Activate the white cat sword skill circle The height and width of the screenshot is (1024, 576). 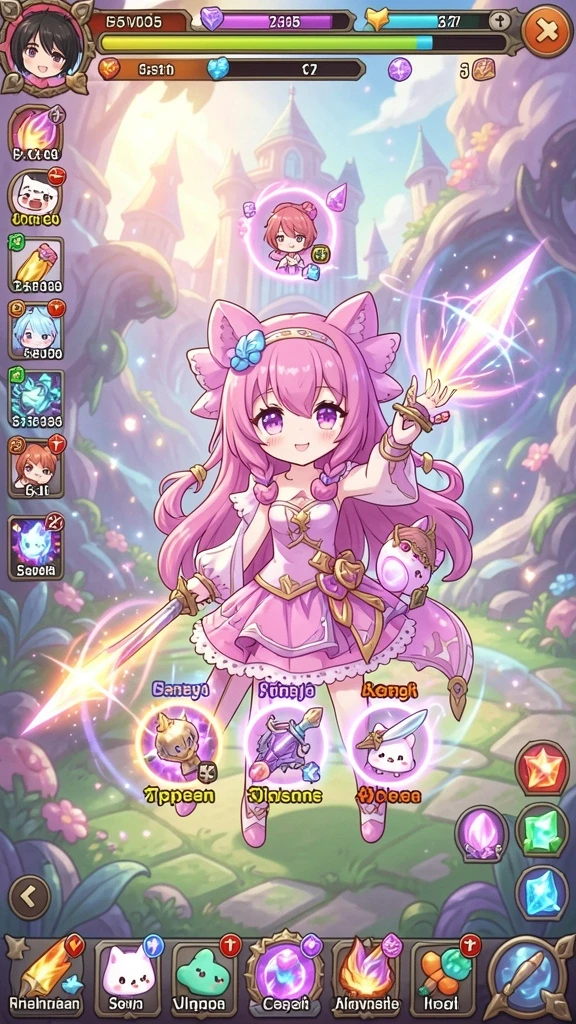(391, 743)
